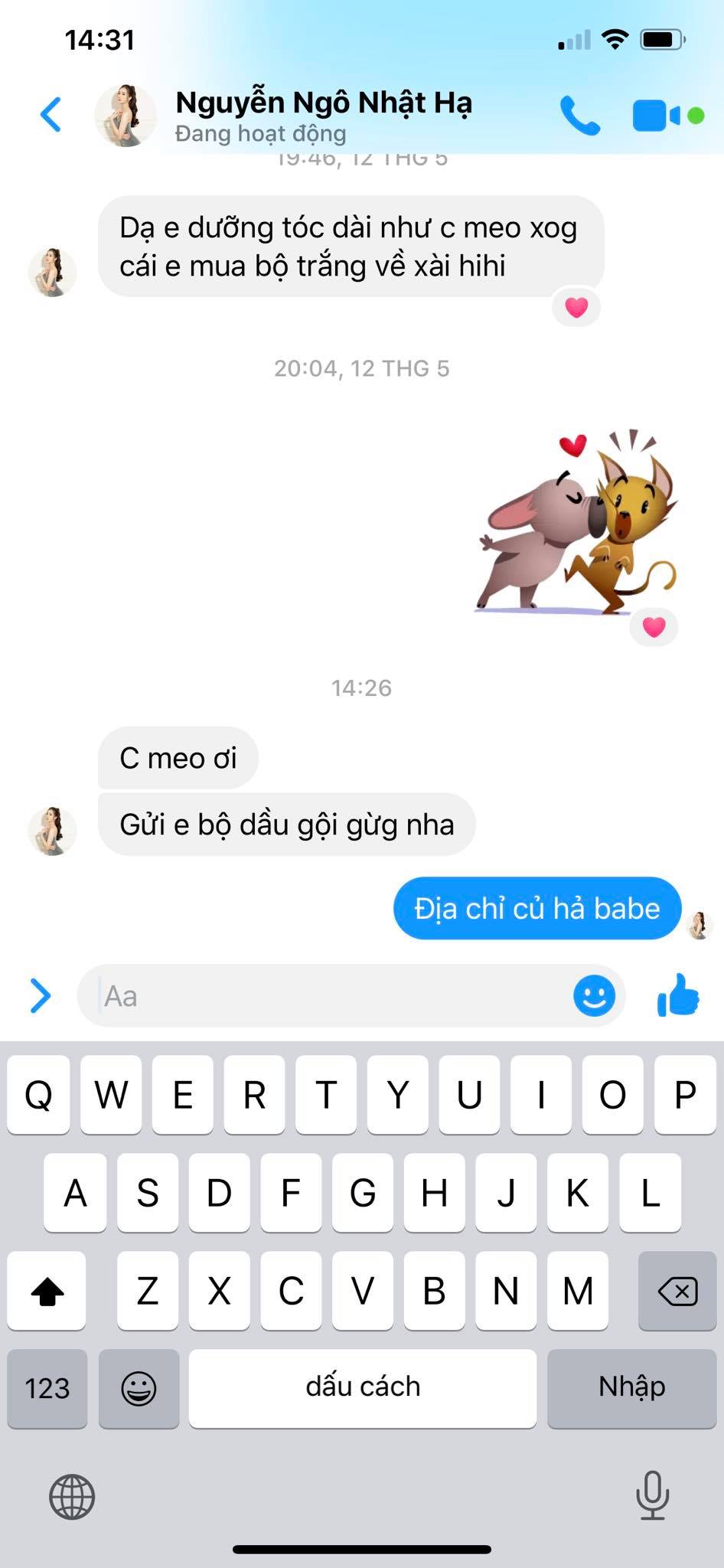This screenshot has height=1568, width=724.
Task: Open the globe keyboard language switcher
Action: [x=72, y=1497]
